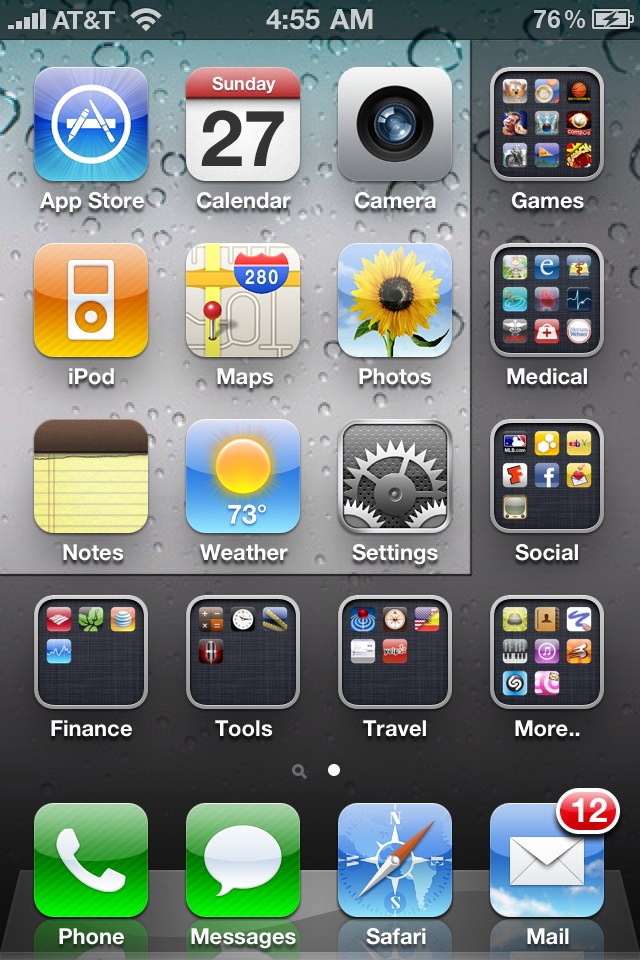Open the Social folder

click(547, 476)
